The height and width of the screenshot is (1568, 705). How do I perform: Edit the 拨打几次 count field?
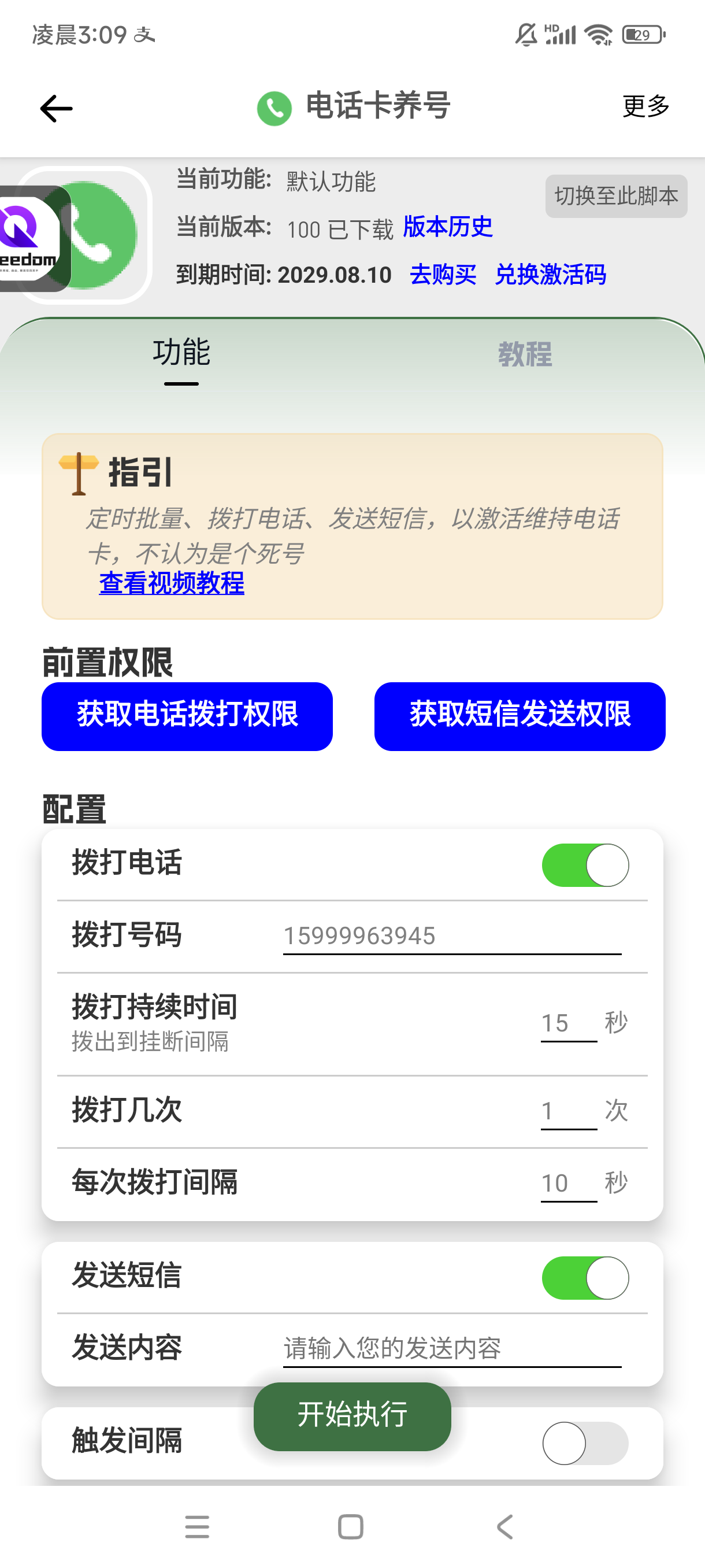569,1111
